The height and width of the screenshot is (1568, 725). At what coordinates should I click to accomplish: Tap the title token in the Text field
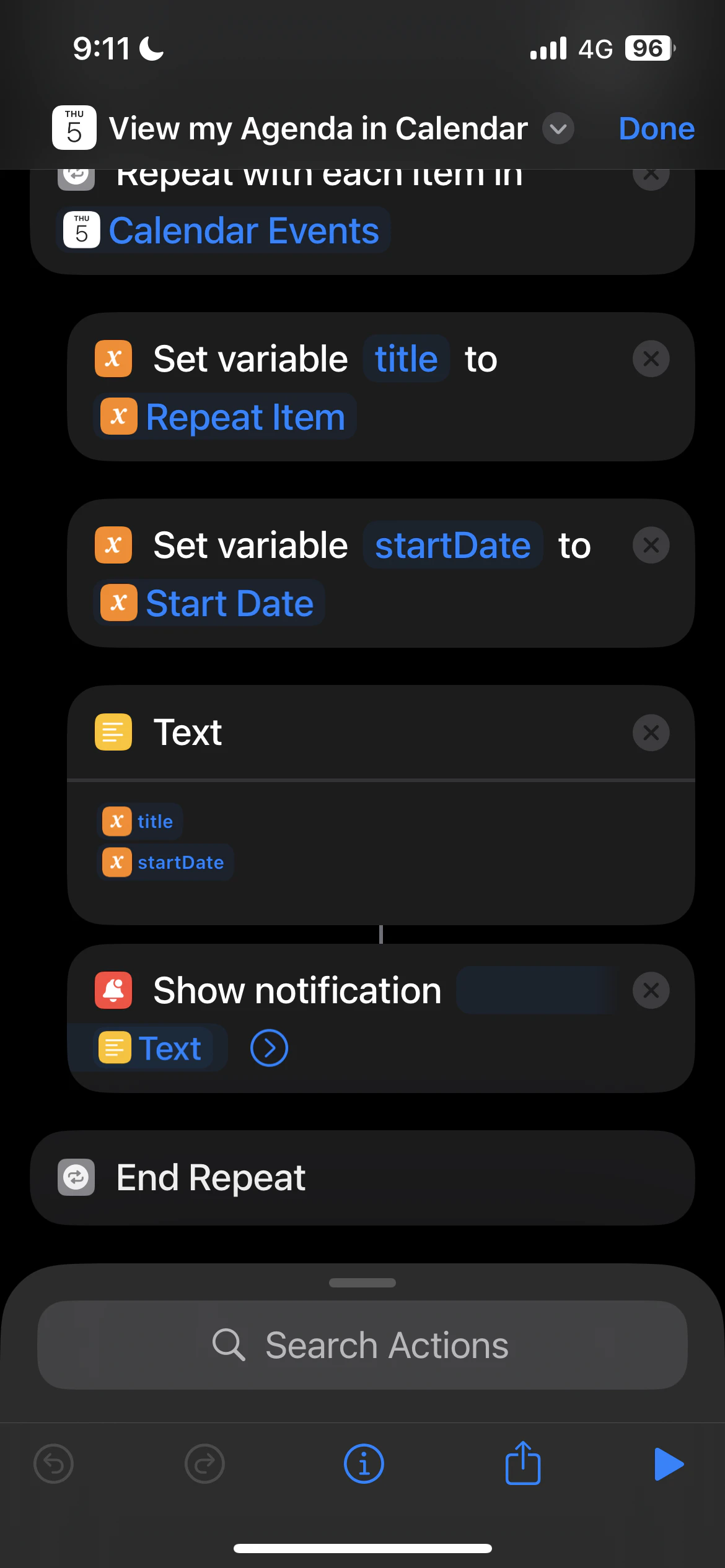(154, 822)
